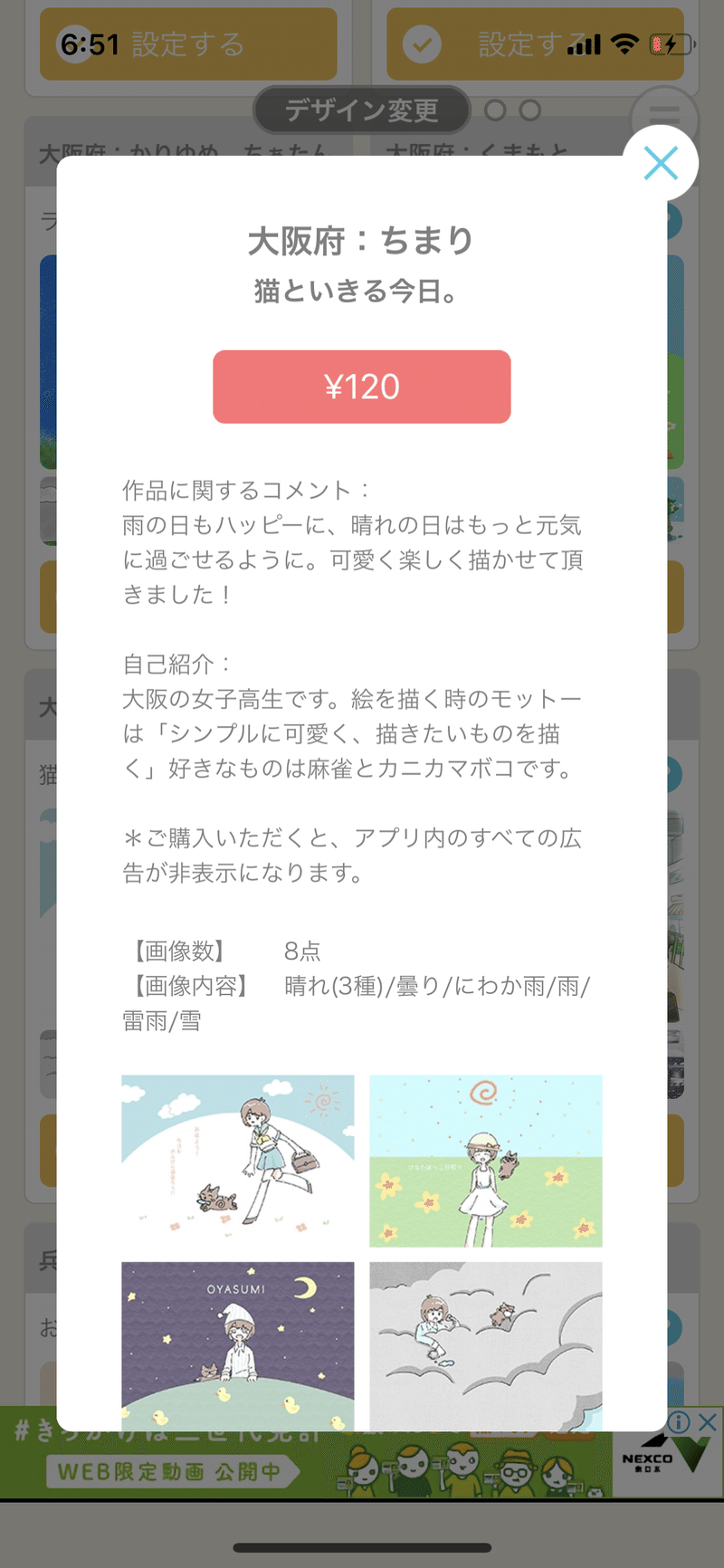
Task: View the flower field girl illustration
Action: [x=485, y=1161]
